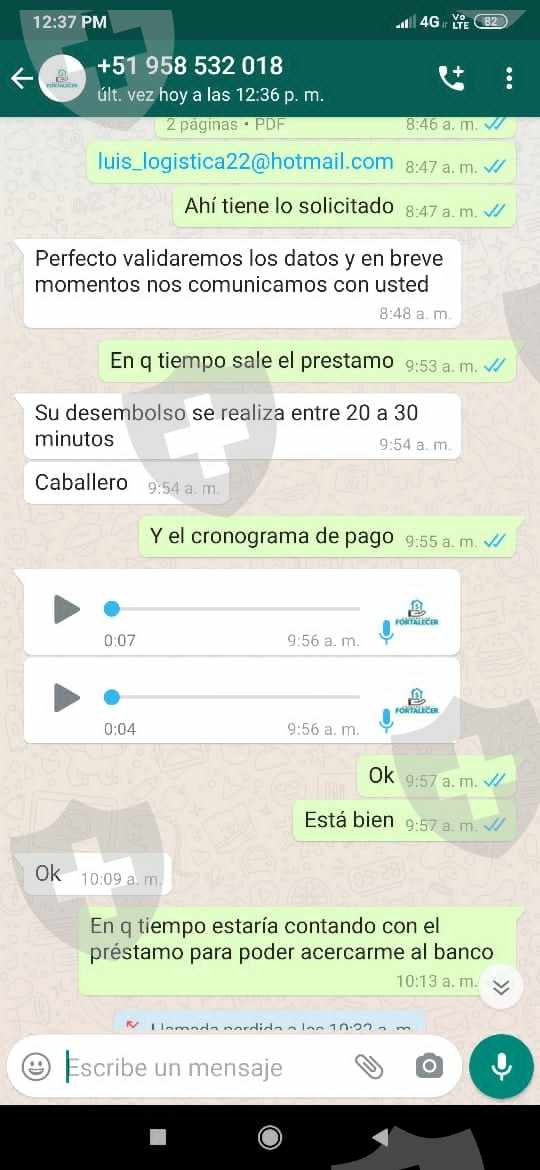
Task: Tap the Escribe un mensaje field
Action: pos(205,1068)
